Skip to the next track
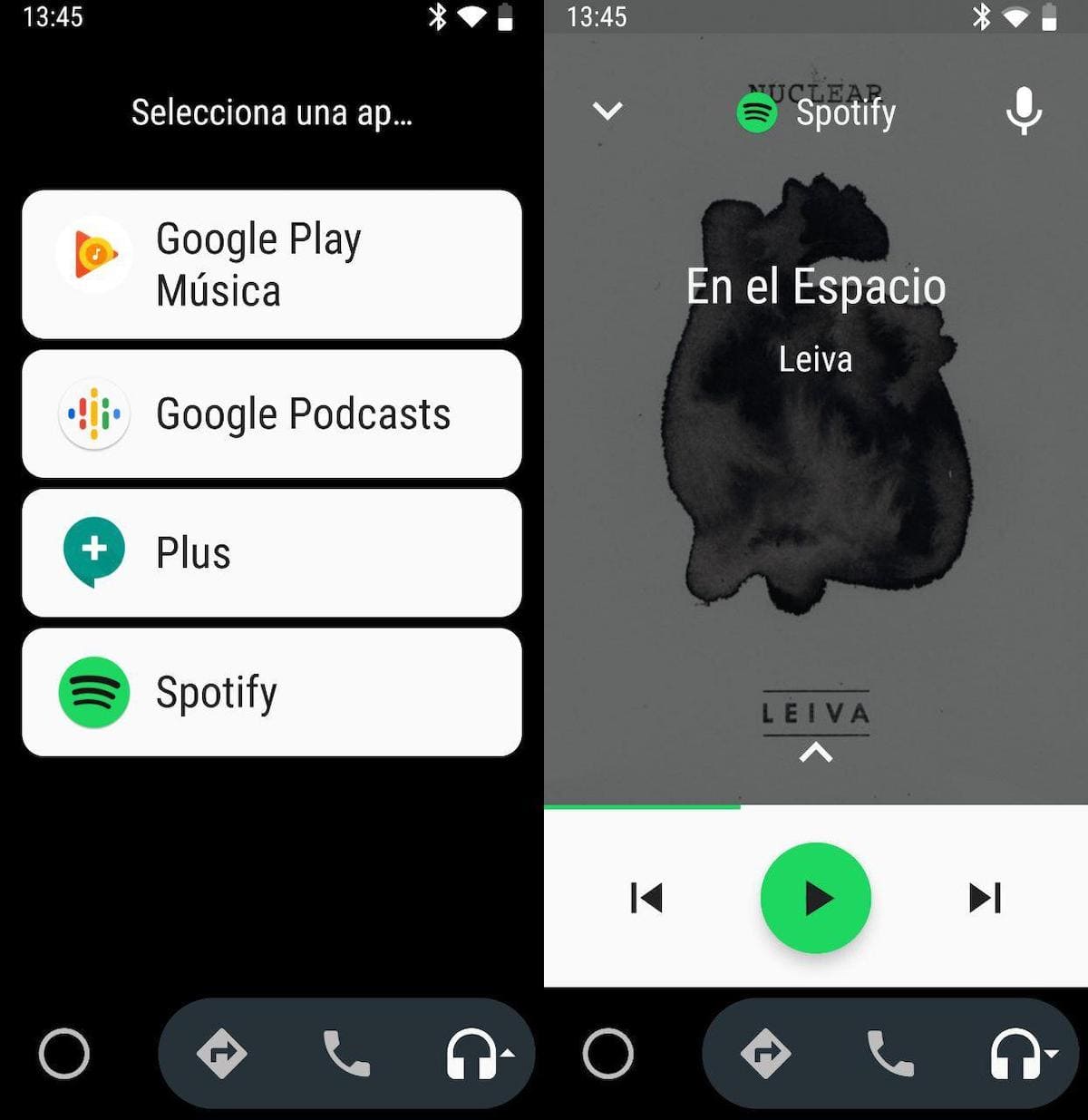This screenshot has width=1088, height=1120. (985, 898)
